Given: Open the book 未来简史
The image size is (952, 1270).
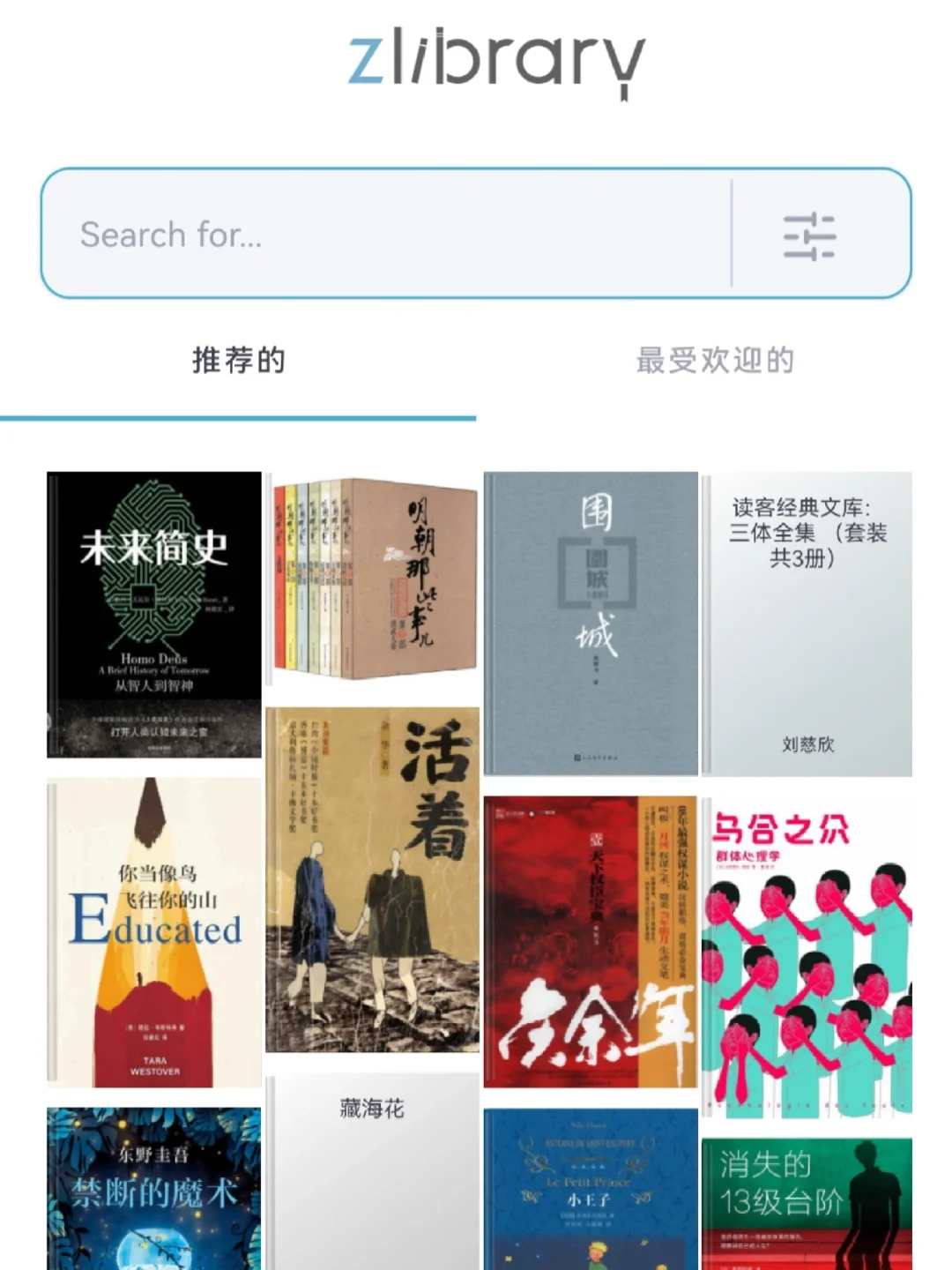Looking at the screenshot, I should point(154,615).
